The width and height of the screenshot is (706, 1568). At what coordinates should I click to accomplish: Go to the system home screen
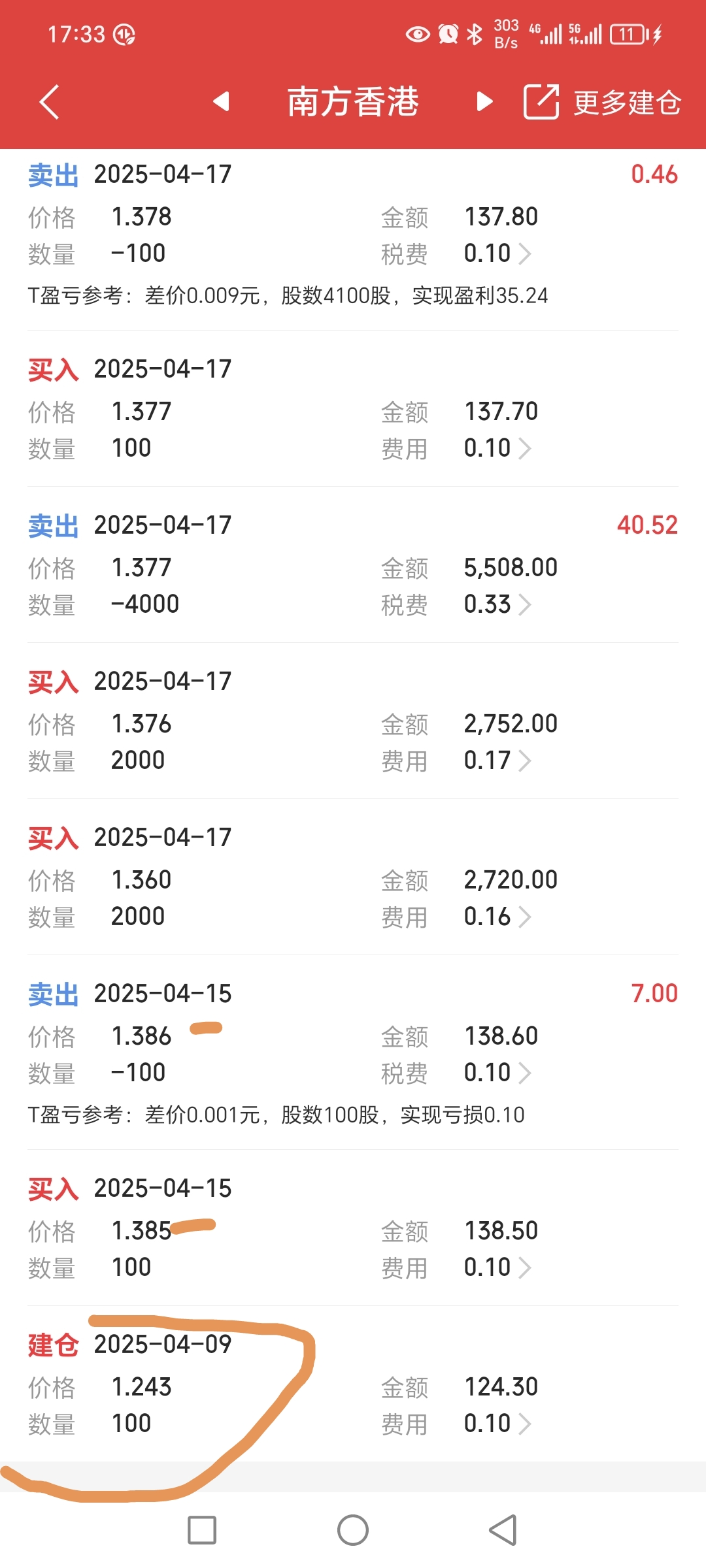pos(353,1530)
